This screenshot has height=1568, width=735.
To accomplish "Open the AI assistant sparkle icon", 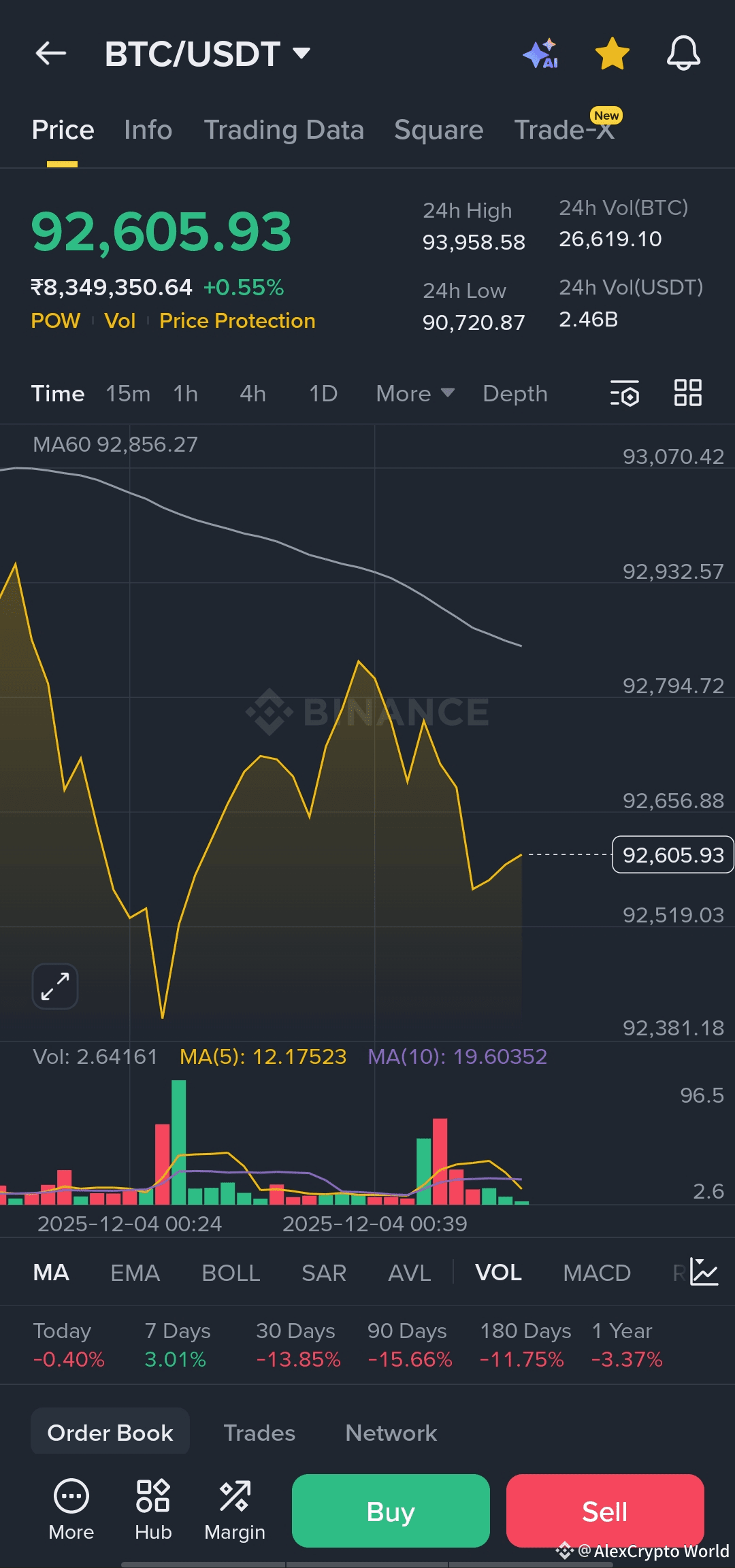I will [x=541, y=54].
